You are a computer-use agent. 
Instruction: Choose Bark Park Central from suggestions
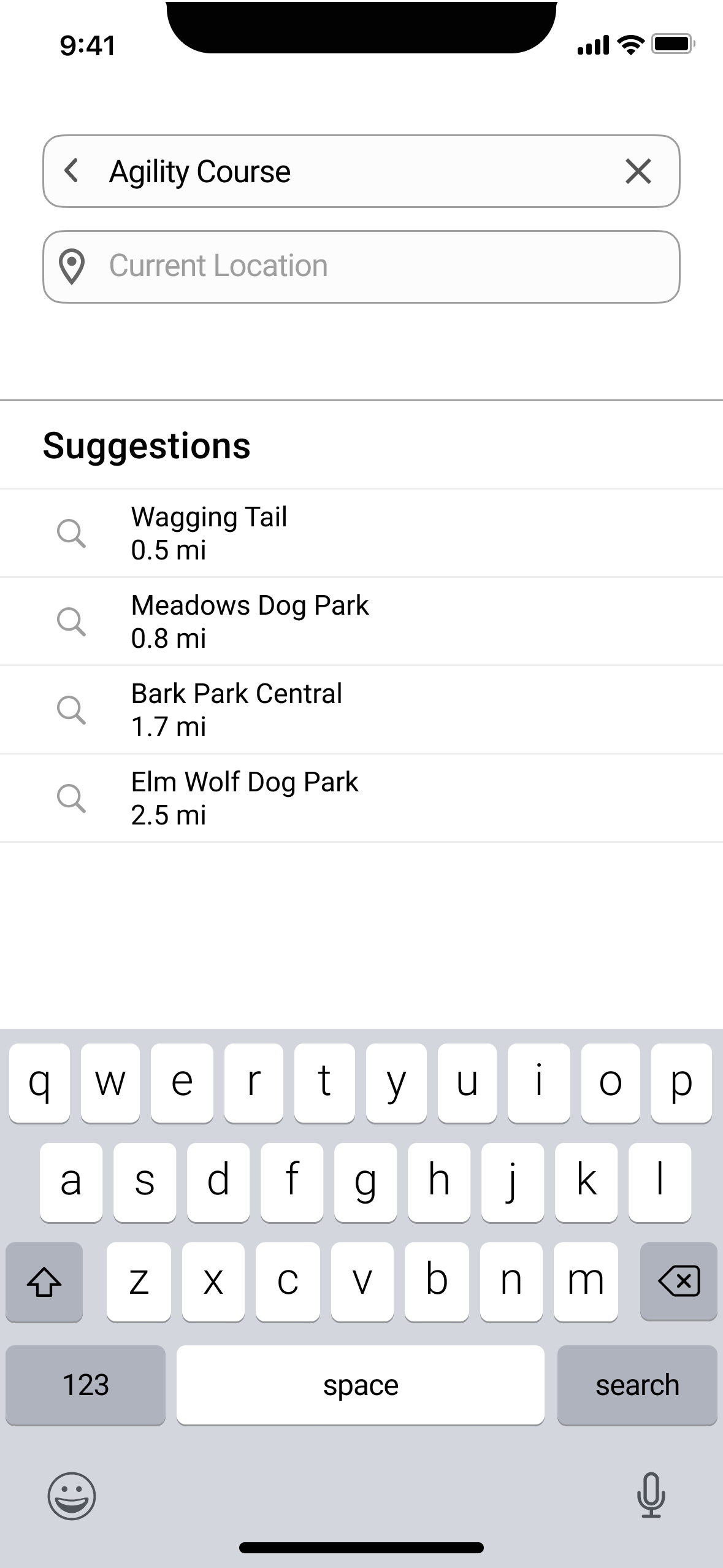pos(361,710)
